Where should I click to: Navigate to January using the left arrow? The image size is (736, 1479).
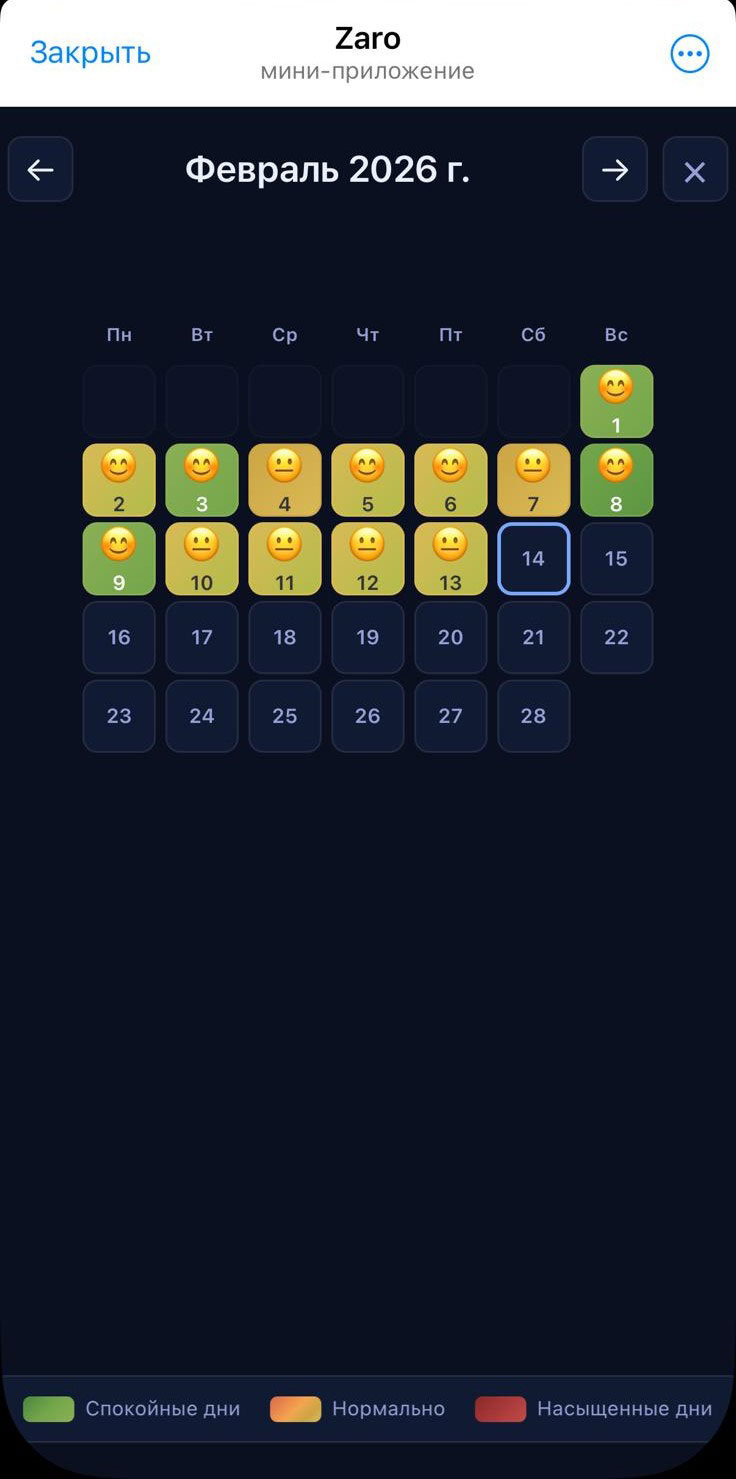click(40, 169)
